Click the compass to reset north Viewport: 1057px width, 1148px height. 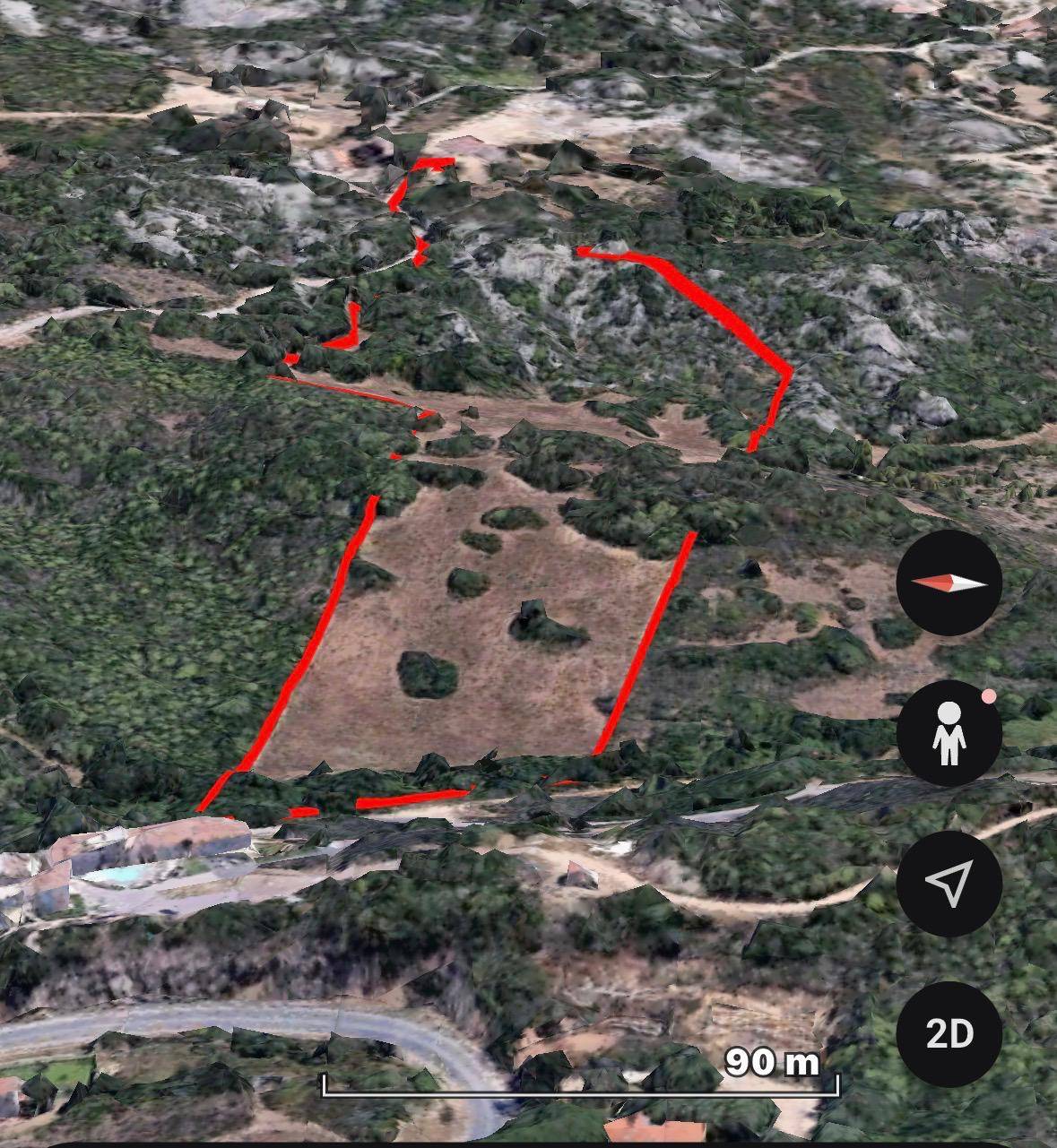tap(948, 584)
